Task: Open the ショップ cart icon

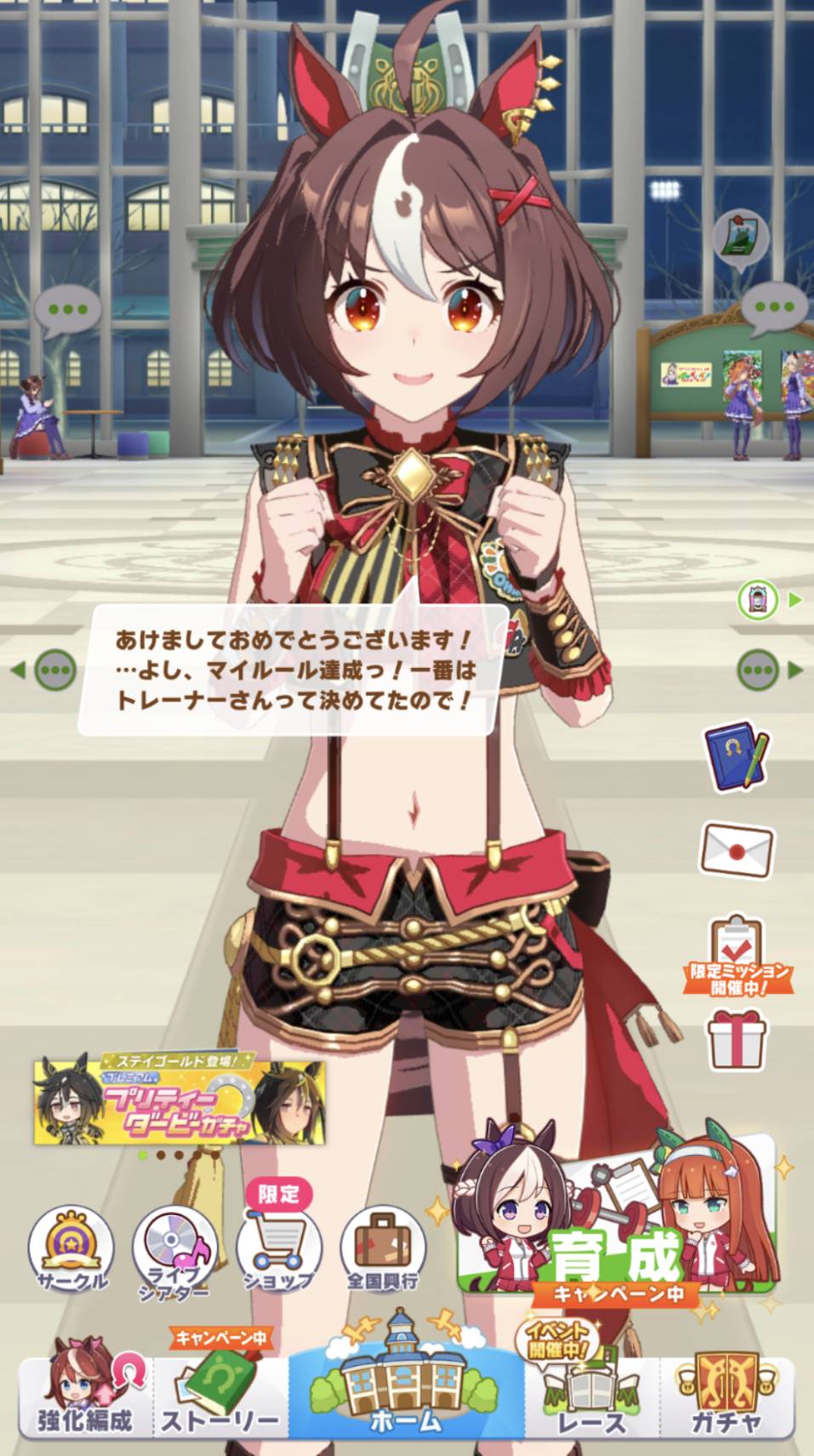Action: tap(279, 1248)
